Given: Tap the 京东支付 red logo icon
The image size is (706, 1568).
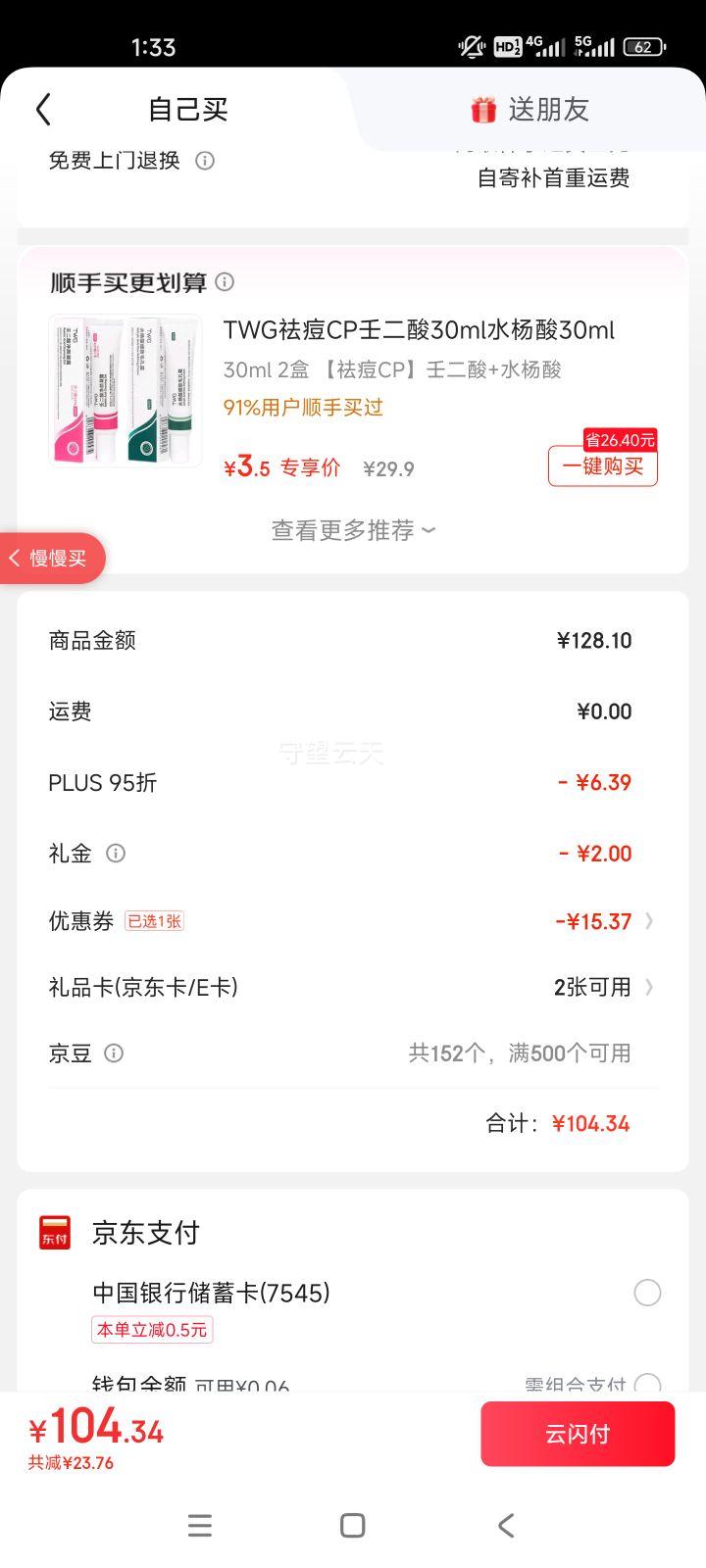Looking at the screenshot, I should pyautogui.click(x=54, y=1232).
